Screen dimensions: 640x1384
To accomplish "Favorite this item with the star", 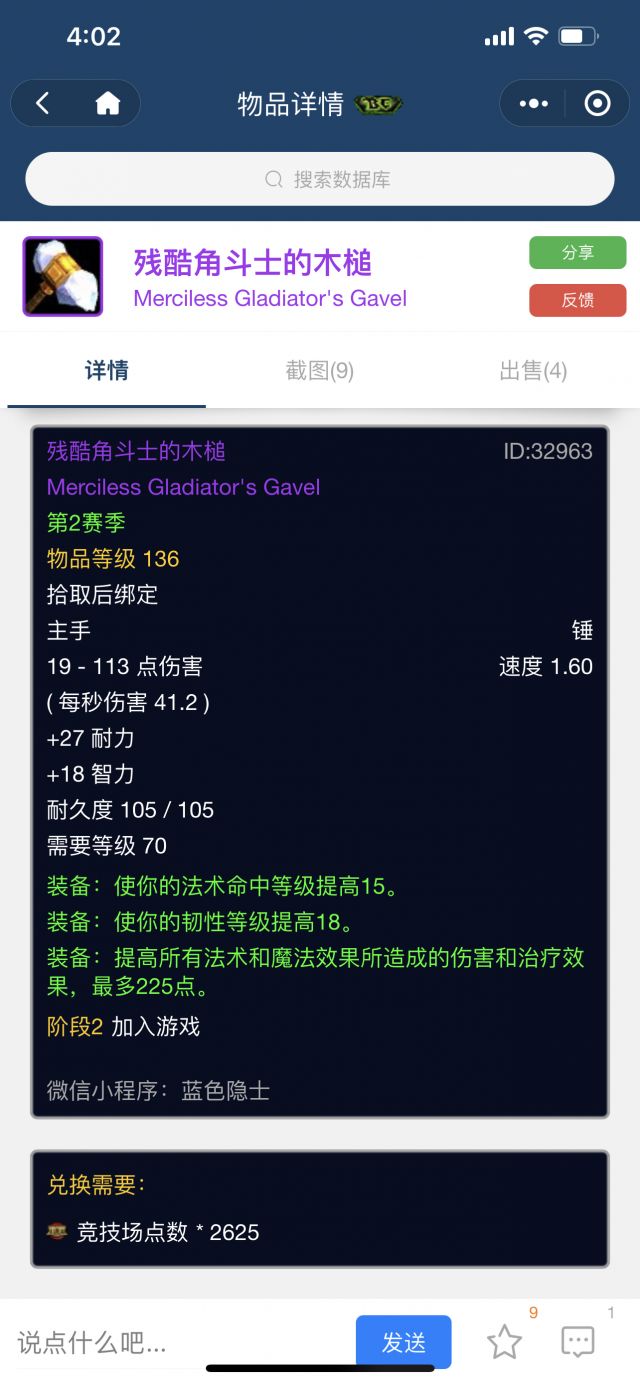I will tap(504, 1342).
